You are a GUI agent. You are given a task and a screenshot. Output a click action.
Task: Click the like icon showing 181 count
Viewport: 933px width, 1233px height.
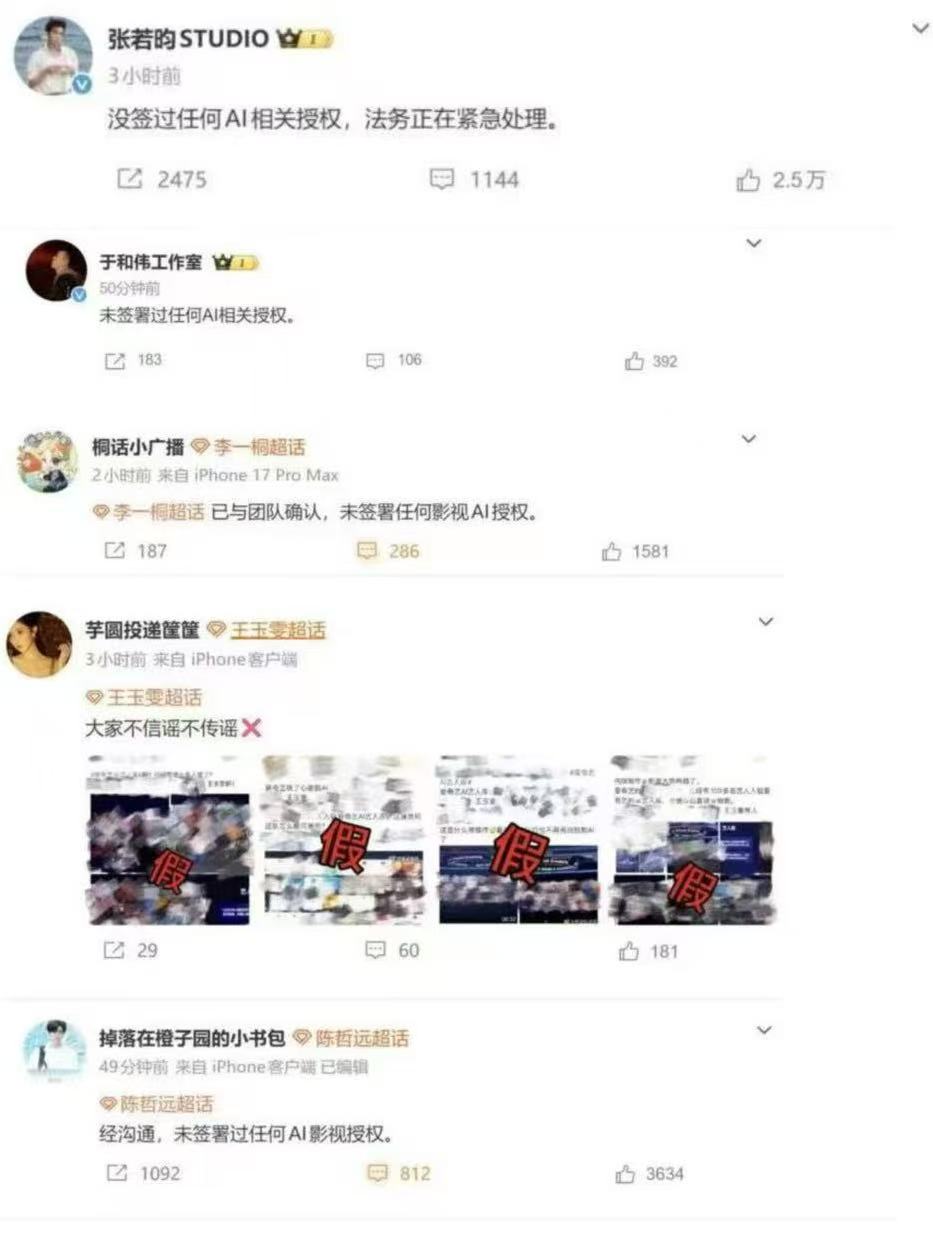(x=627, y=952)
